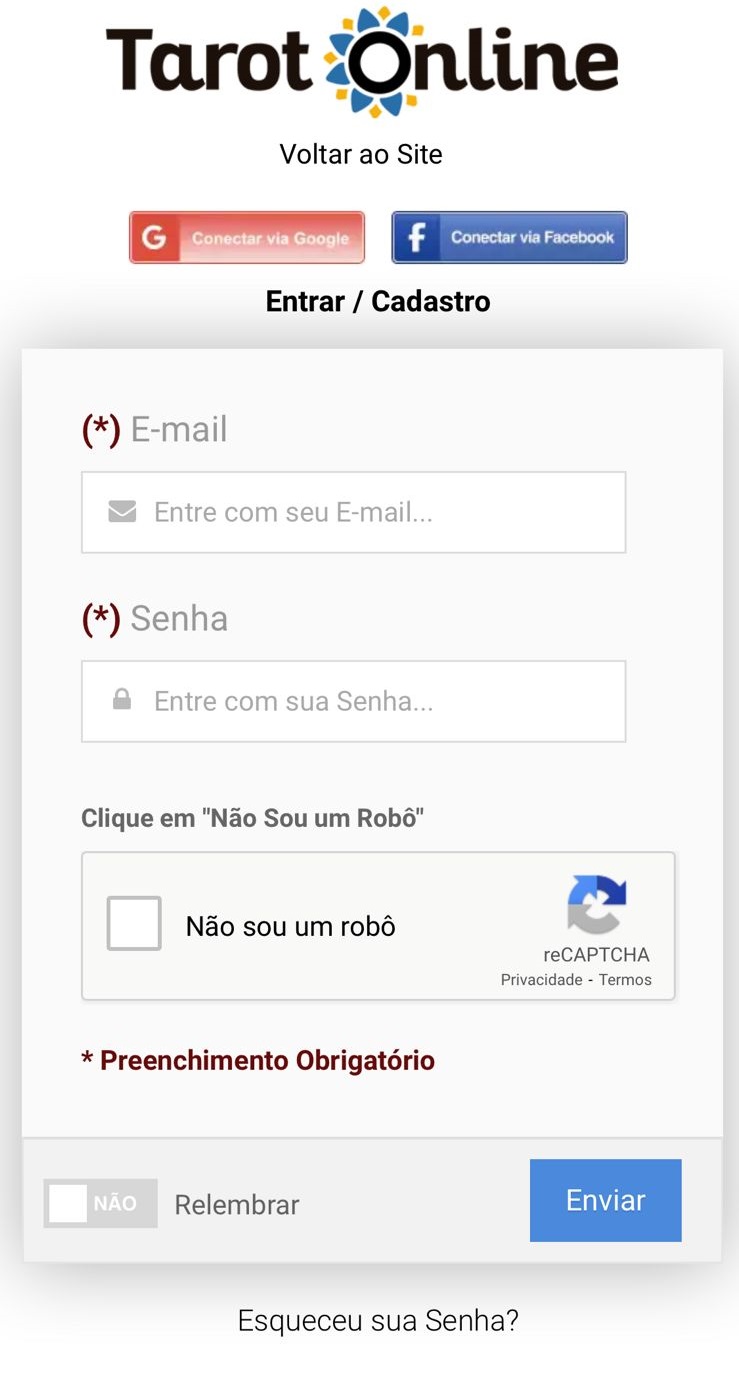Focus the Senha password field

[x=354, y=701]
